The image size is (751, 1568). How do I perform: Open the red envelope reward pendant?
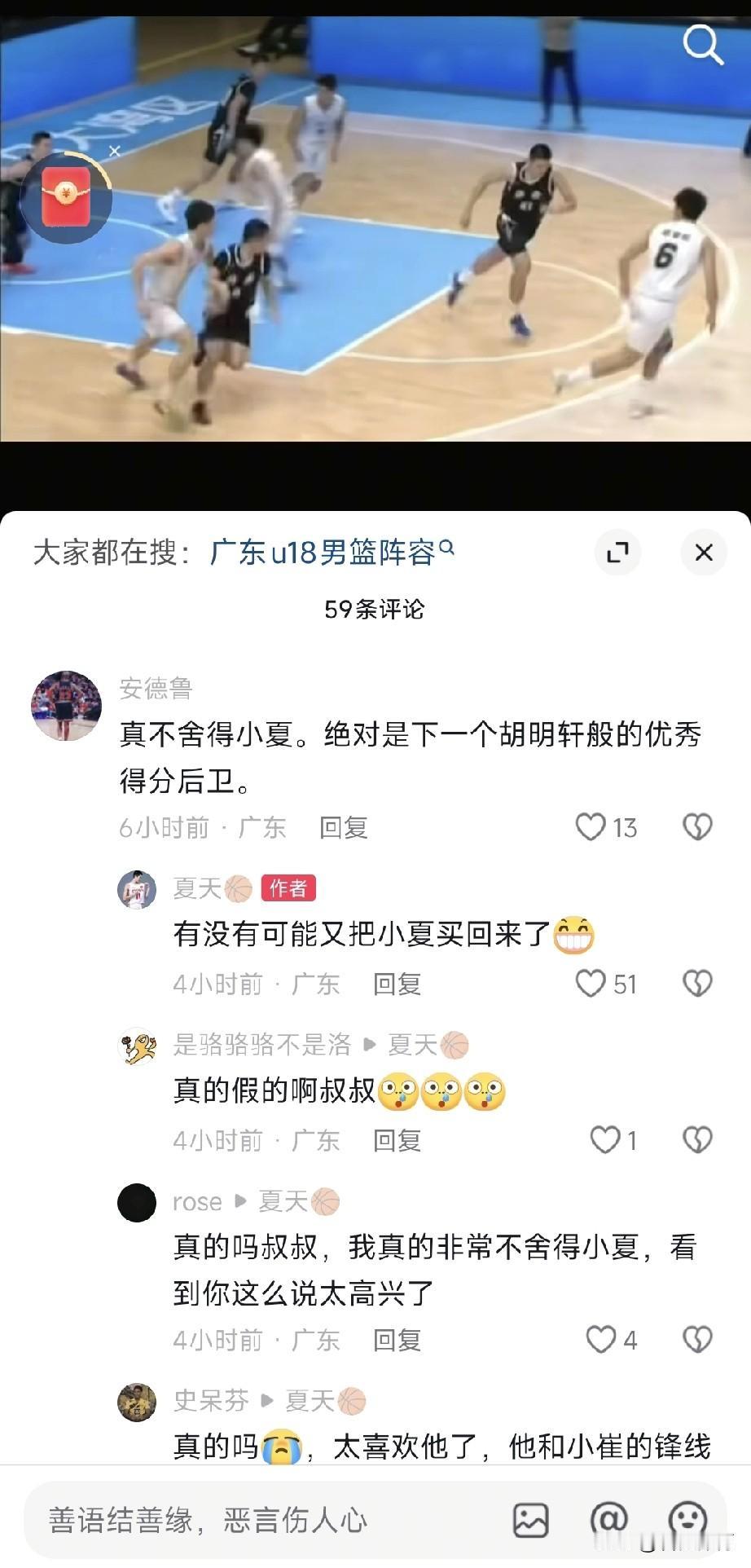click(x=65, y=200)
